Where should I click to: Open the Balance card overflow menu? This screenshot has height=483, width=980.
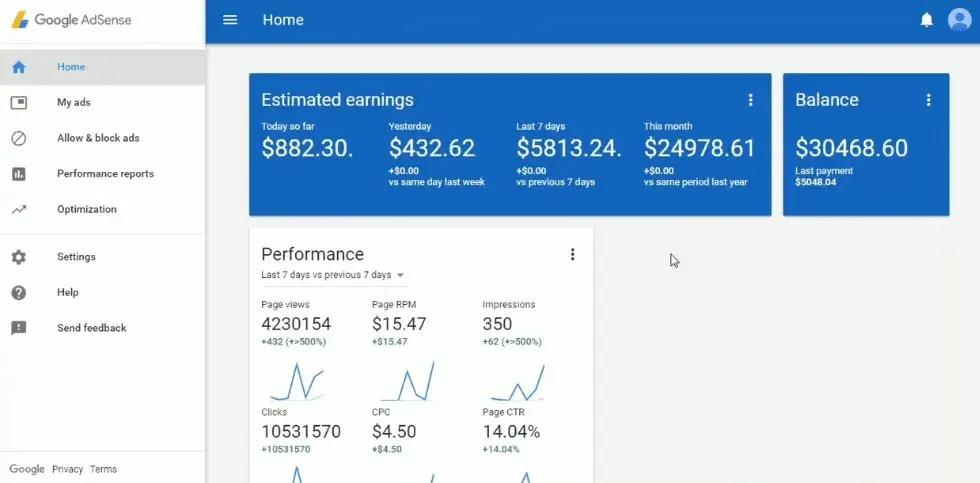coord(928,100)
